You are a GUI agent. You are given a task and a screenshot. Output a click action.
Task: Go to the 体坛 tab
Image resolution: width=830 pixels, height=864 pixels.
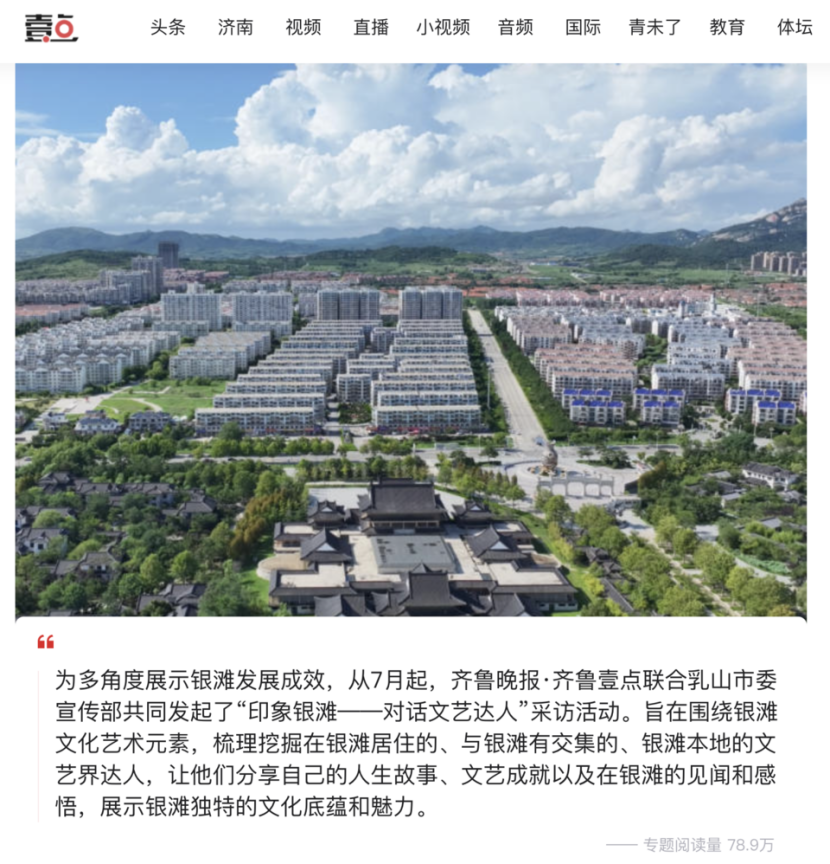[x=794, y=28]
